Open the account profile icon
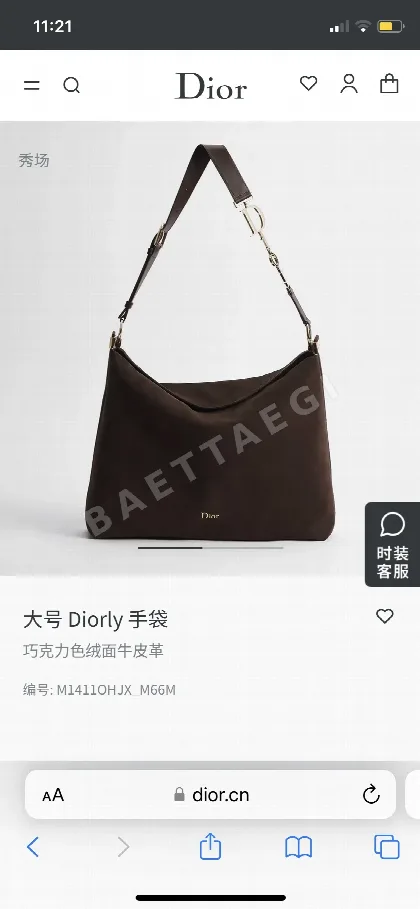 (x=349, y=83)
